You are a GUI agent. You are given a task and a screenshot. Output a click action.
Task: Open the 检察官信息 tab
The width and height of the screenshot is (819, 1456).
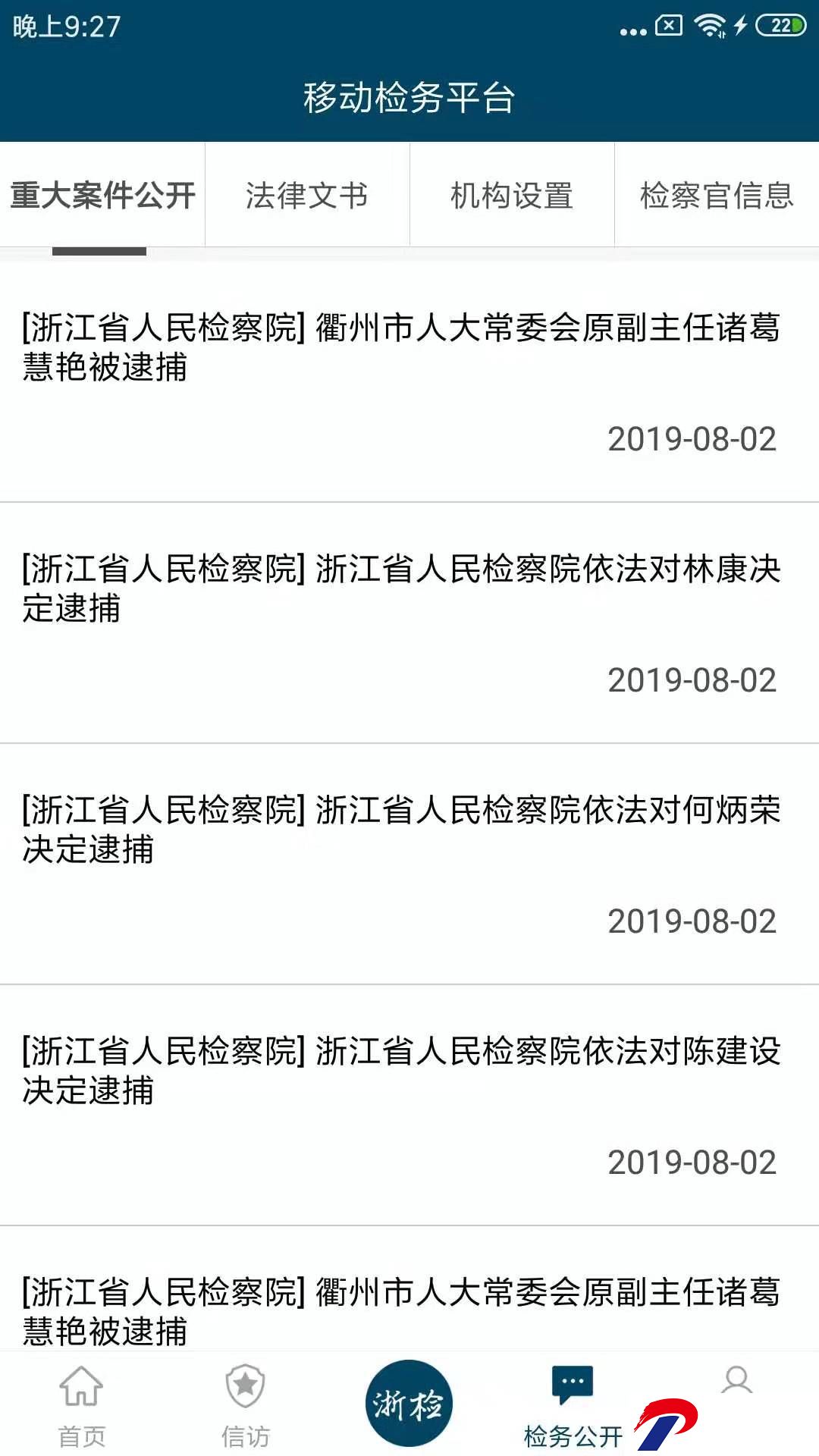[717, 196]
